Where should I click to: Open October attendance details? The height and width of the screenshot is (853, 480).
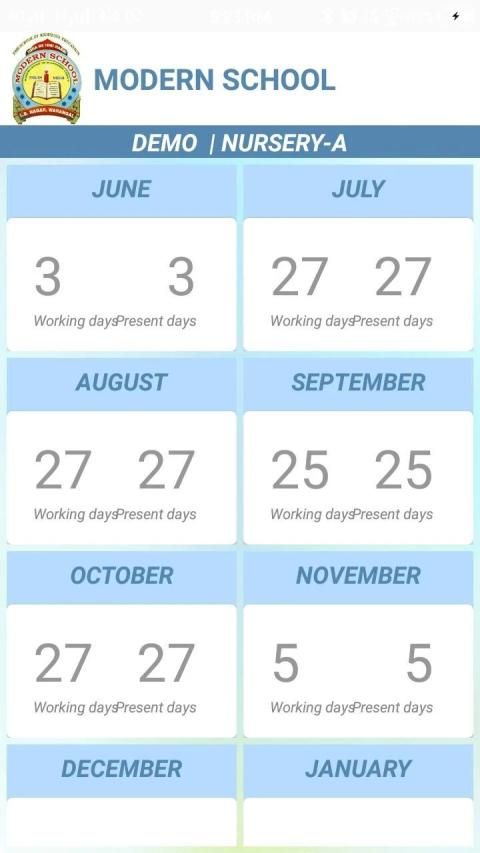pyautogui.click(x=121, y=644)
